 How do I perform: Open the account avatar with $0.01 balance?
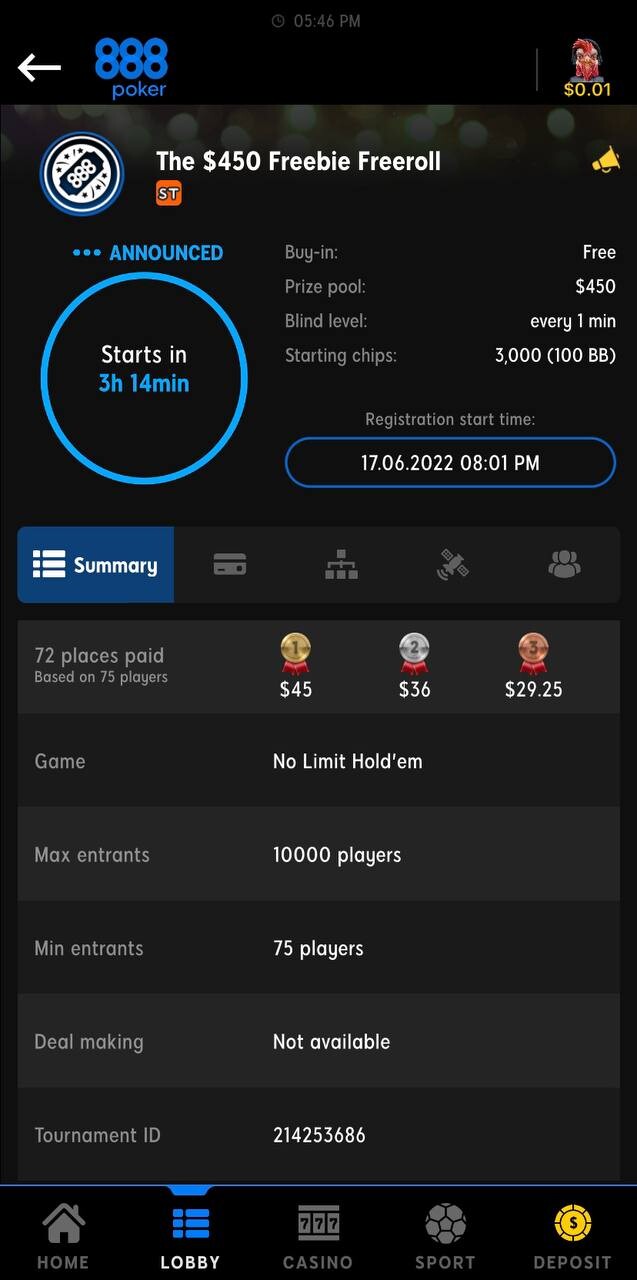coord(587,68)
